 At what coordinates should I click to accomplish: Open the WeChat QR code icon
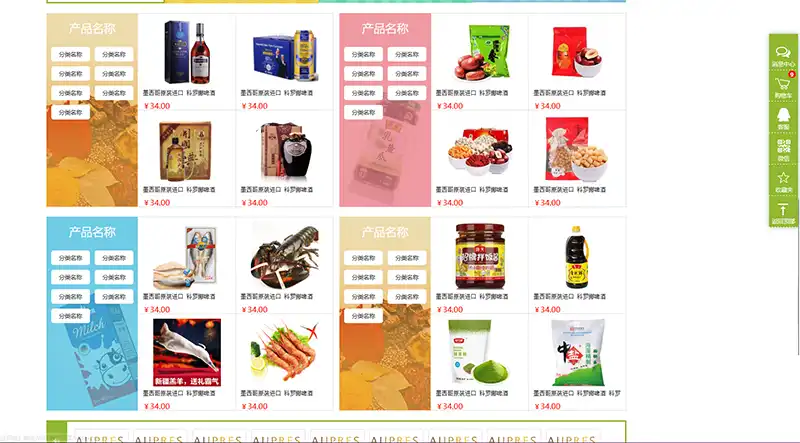pyautogui.click(x=783, y=150)
